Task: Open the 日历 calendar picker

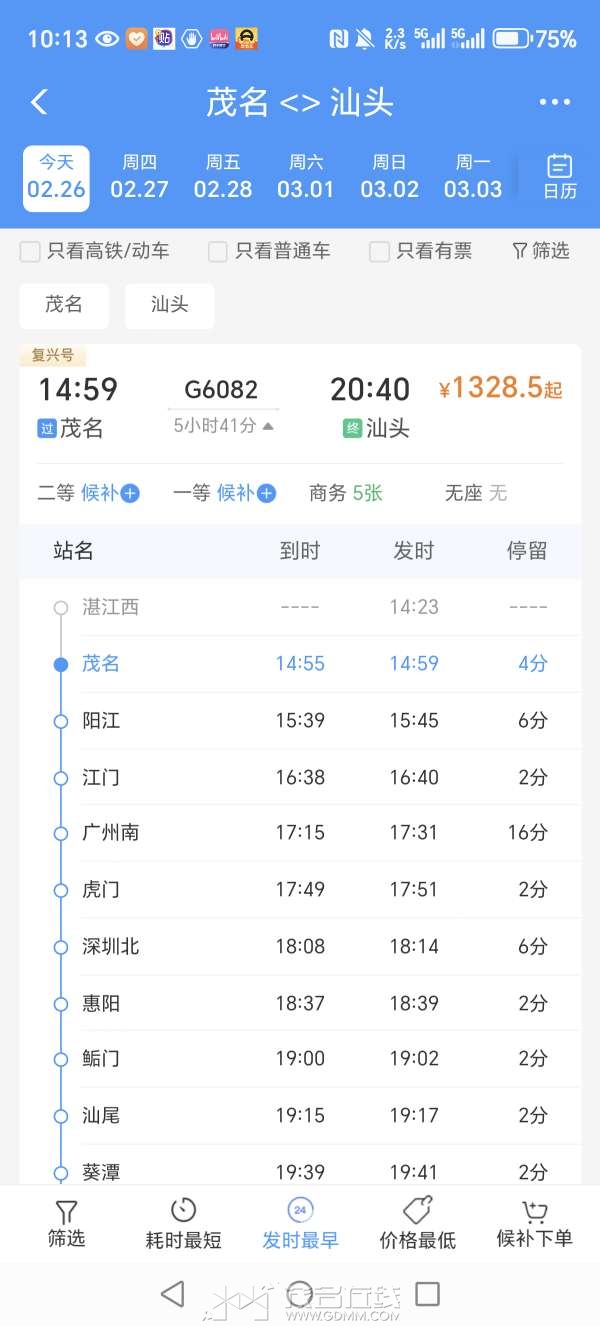Action: point(559,178)
